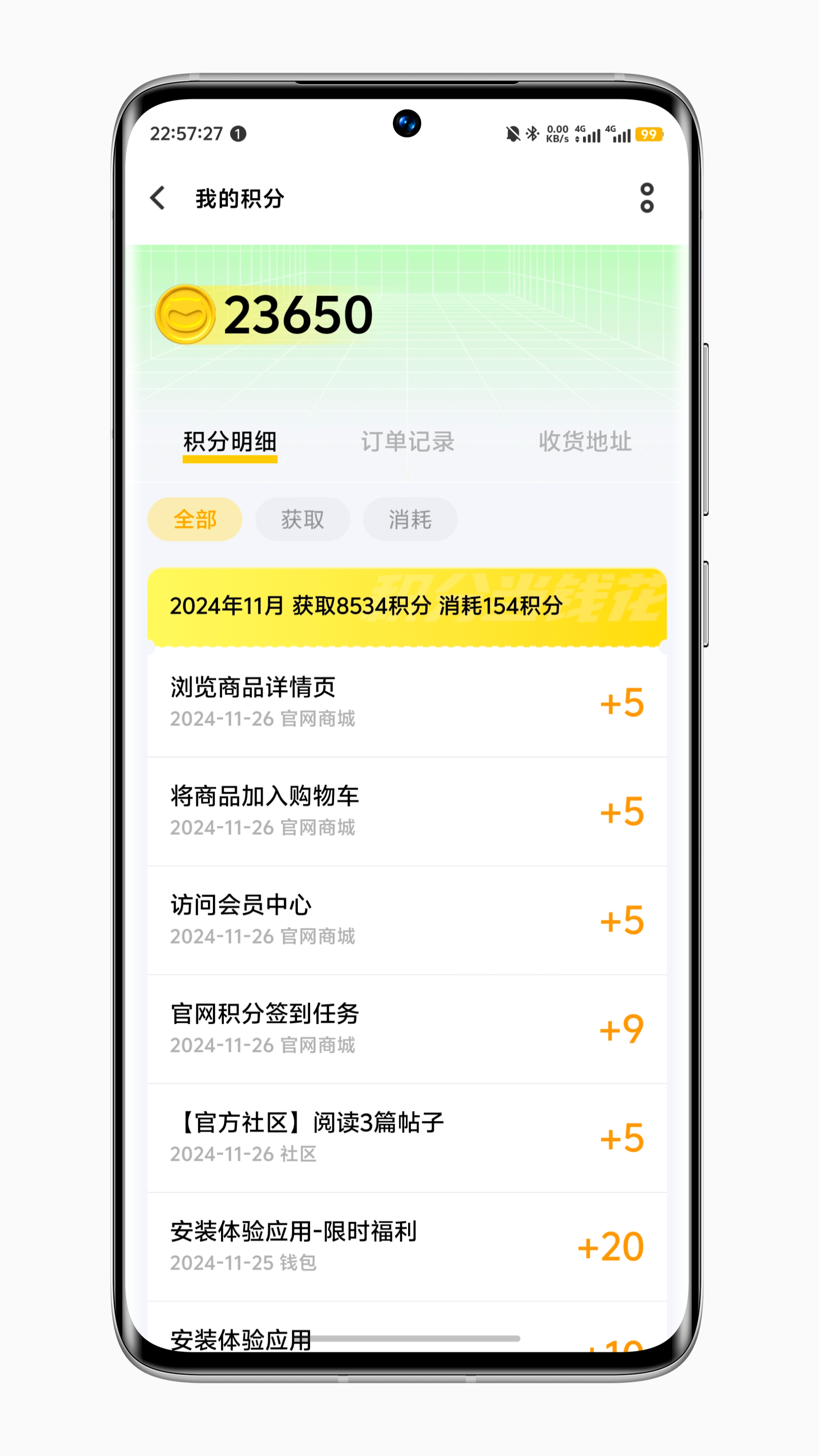Switch to the 收货地址 tab
Viewport: 819px width, 1456px height.
click(x=584, y=441)
